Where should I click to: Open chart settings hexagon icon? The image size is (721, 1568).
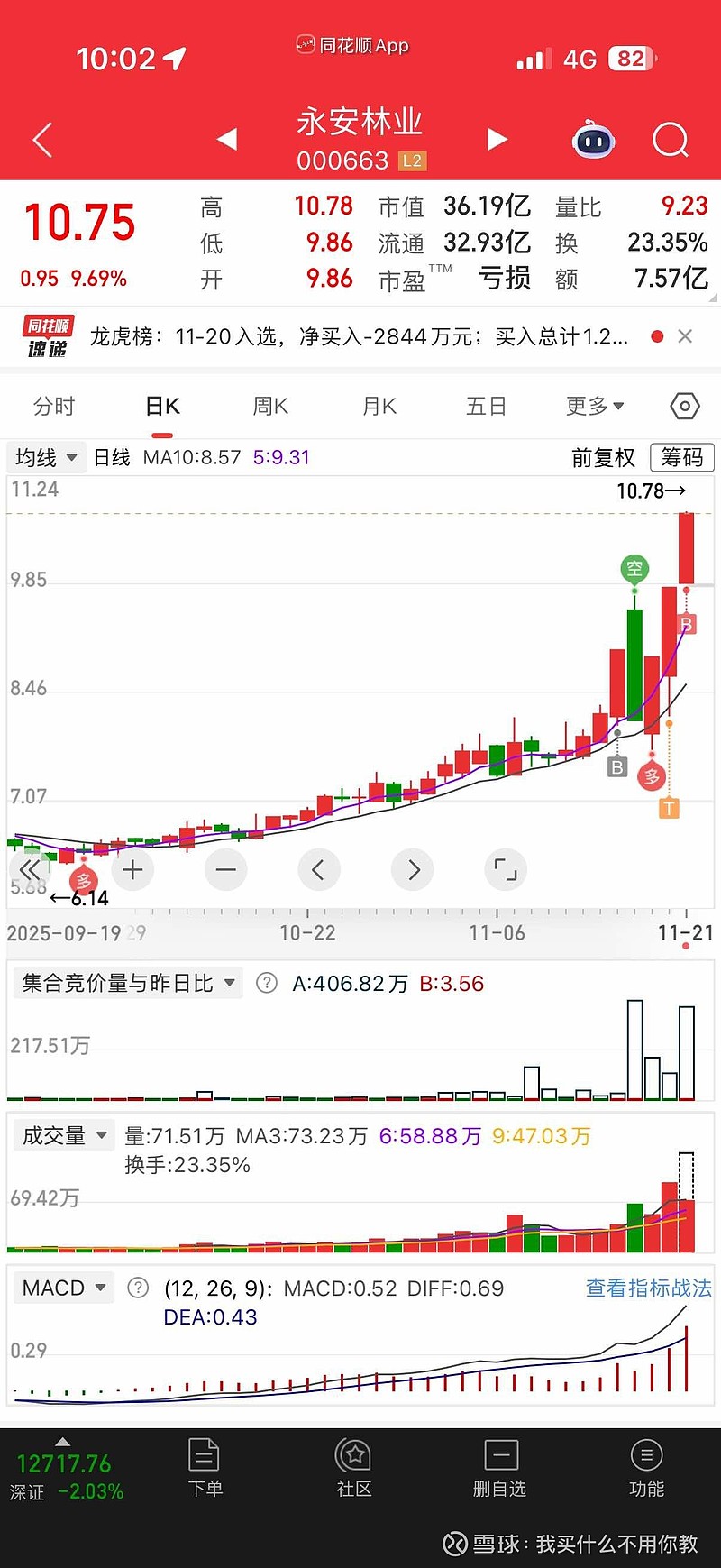coord(685,407)
